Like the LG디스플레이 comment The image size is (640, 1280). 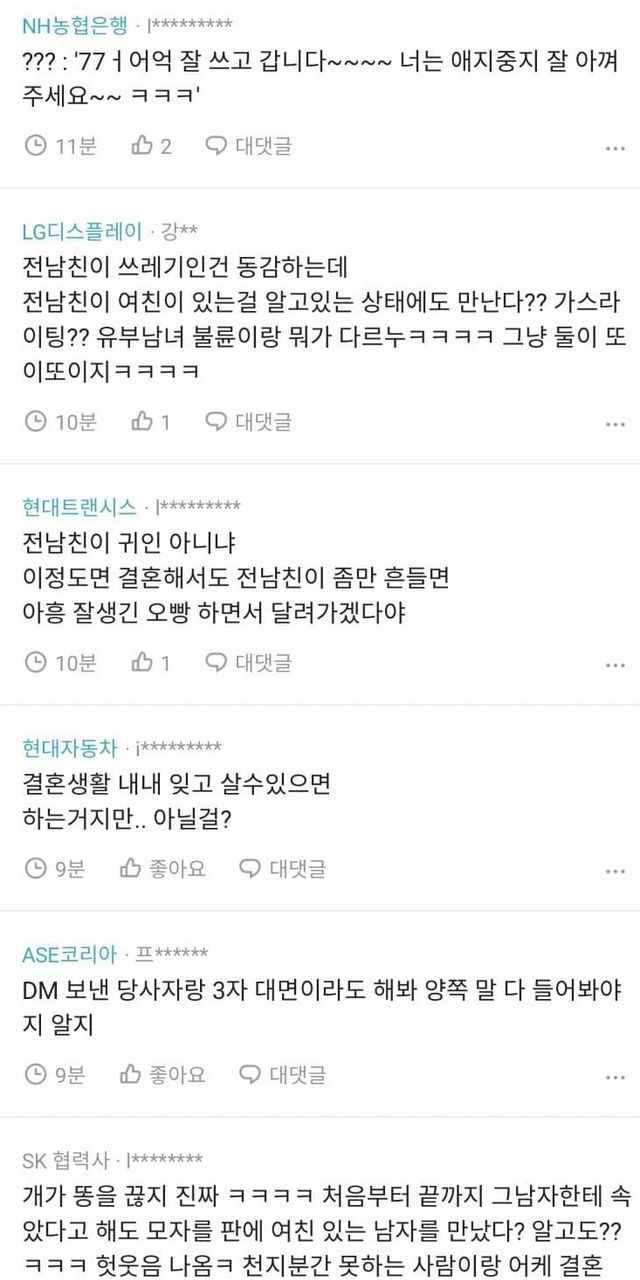[151, 421]
